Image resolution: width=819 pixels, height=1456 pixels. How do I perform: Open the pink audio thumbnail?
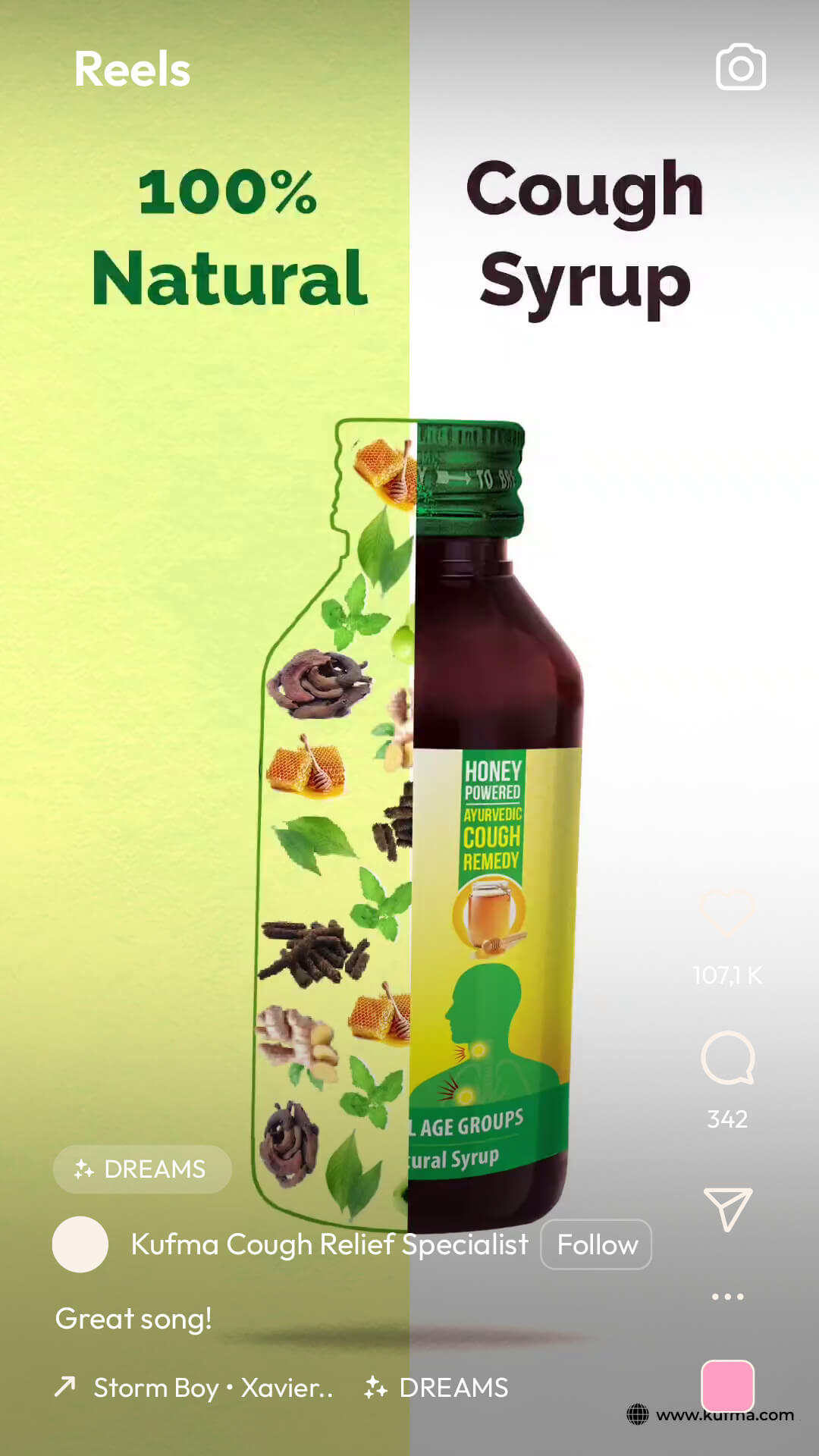pyautogui.click(x=727, y=1386)
